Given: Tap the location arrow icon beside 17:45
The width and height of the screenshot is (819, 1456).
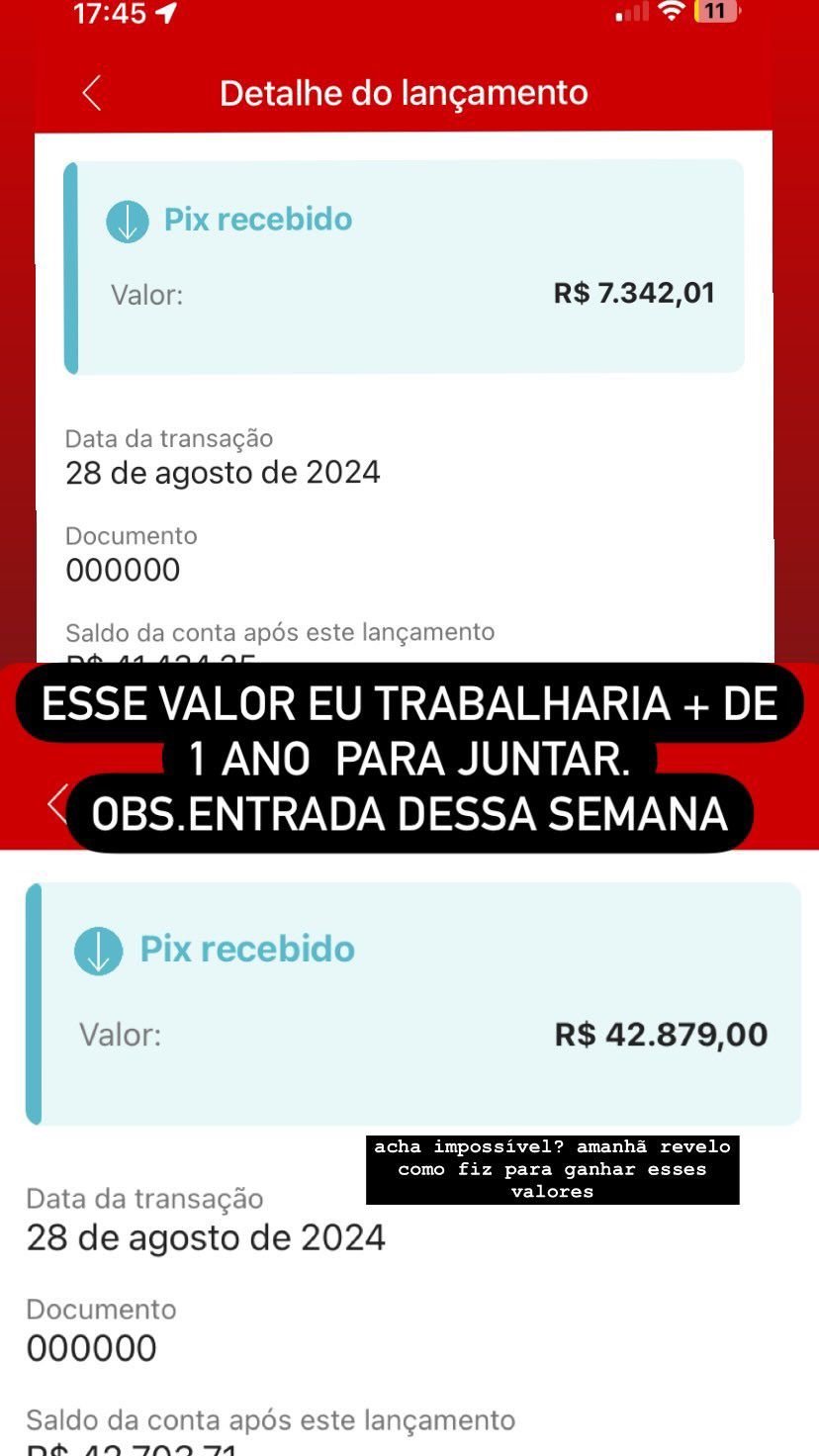Looking at the screenshot, I should (164, 15).
